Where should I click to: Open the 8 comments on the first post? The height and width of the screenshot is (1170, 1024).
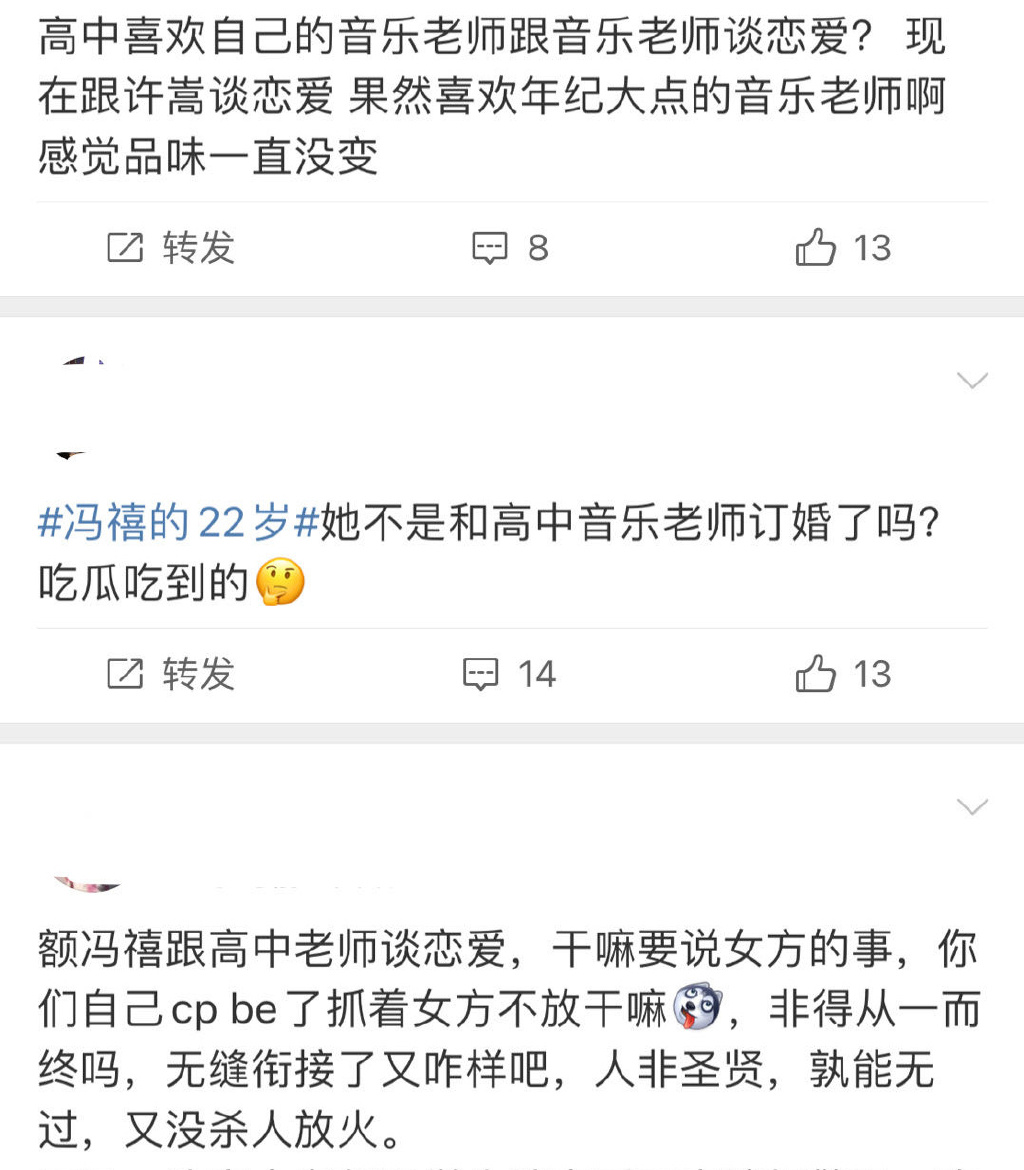coord(510,248)
